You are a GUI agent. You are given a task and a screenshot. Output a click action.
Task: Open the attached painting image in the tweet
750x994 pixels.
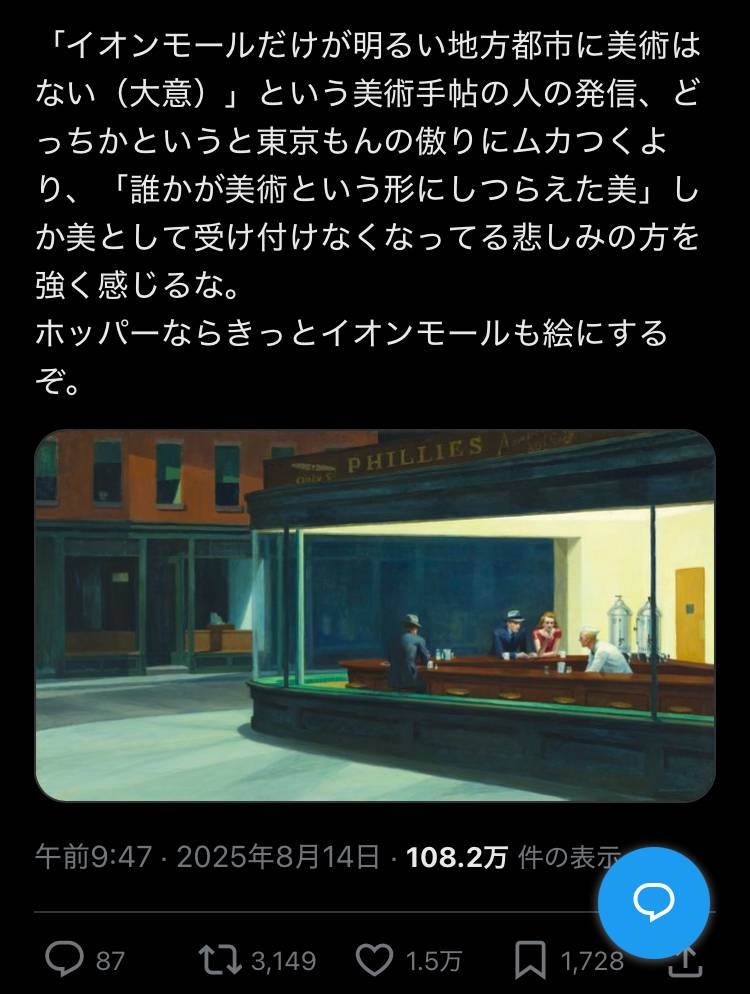375,615
